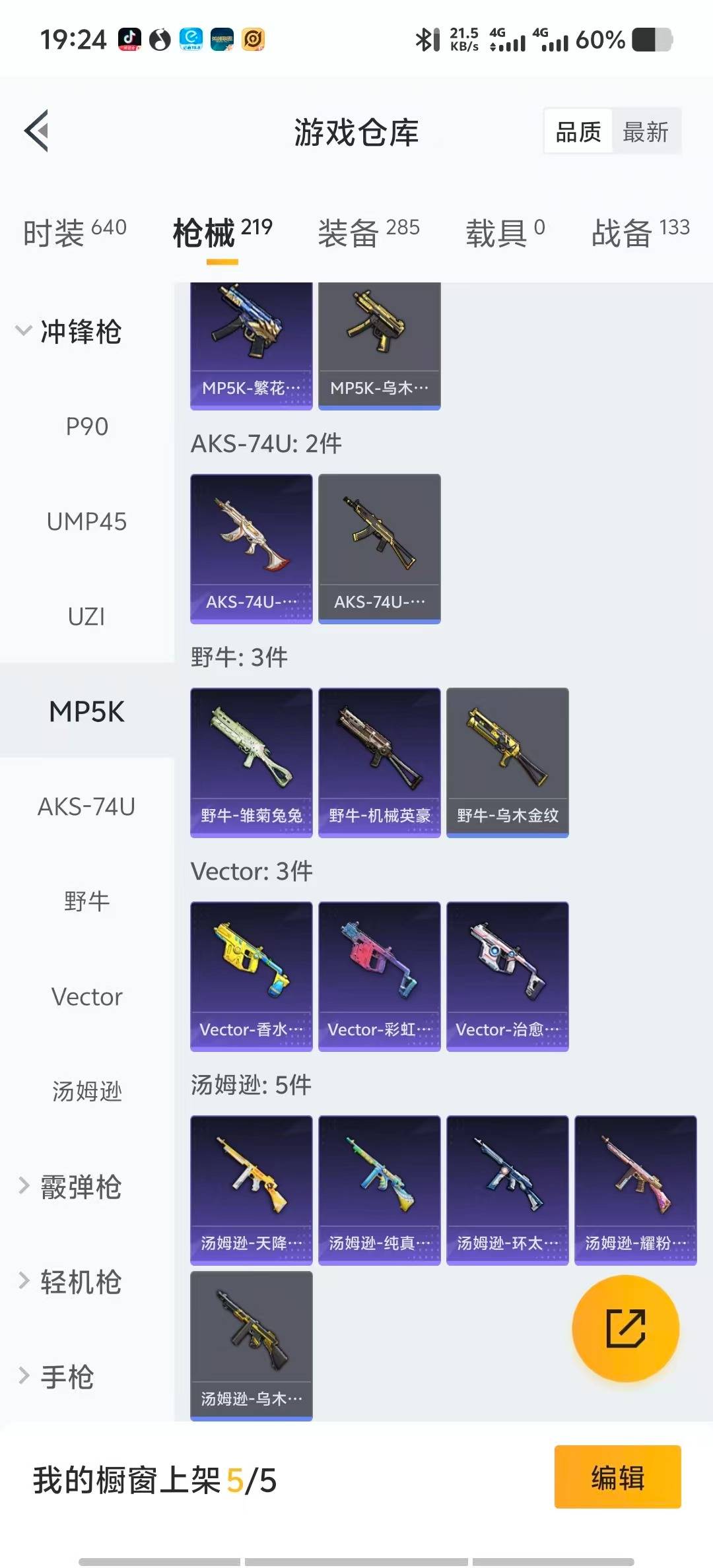Open the 野牛-乌木金纹 skin
713x1568 pixels.
point(507,762)
